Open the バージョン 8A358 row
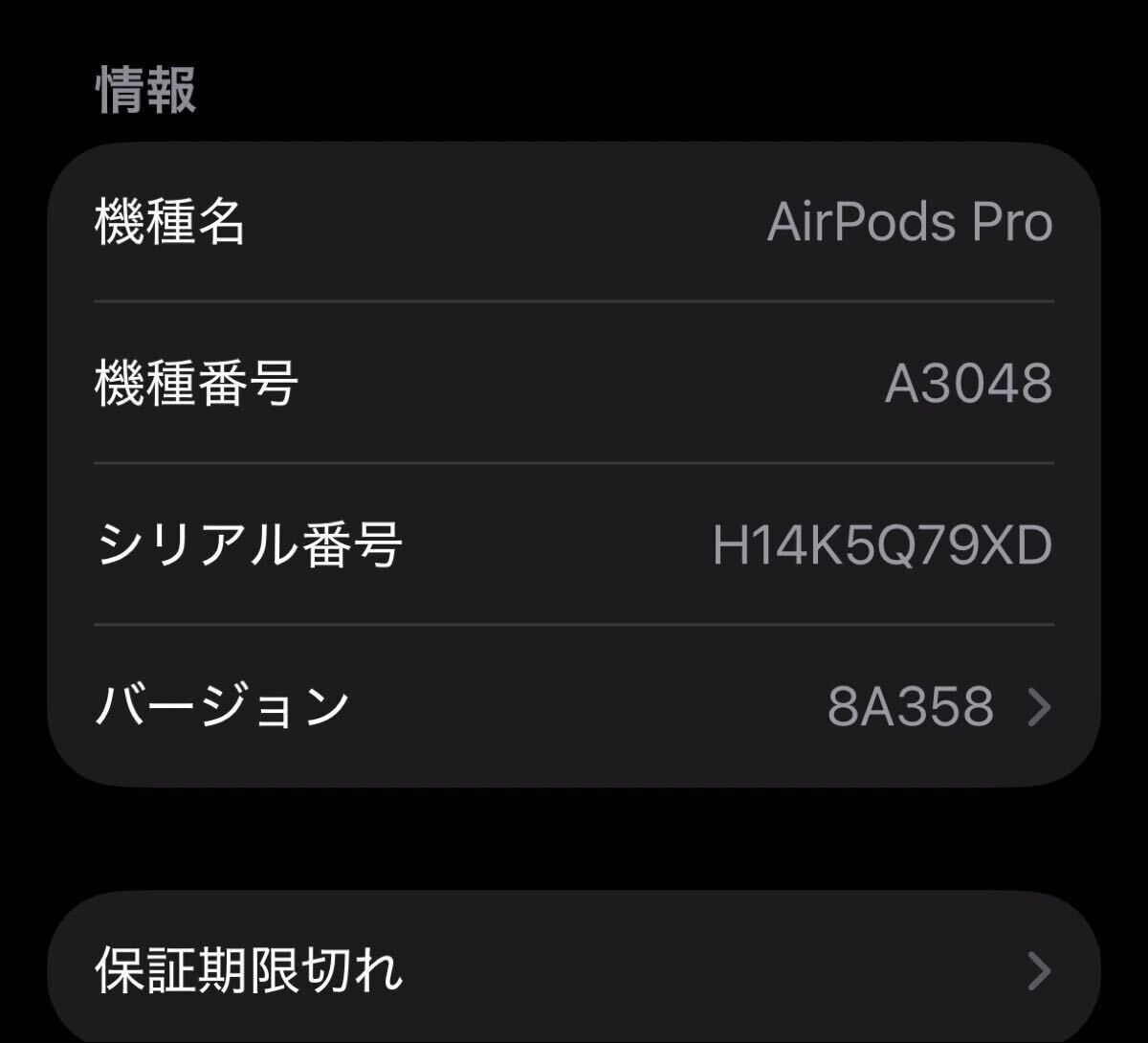Viewport: 1148px width, 1043px height. 574,707
